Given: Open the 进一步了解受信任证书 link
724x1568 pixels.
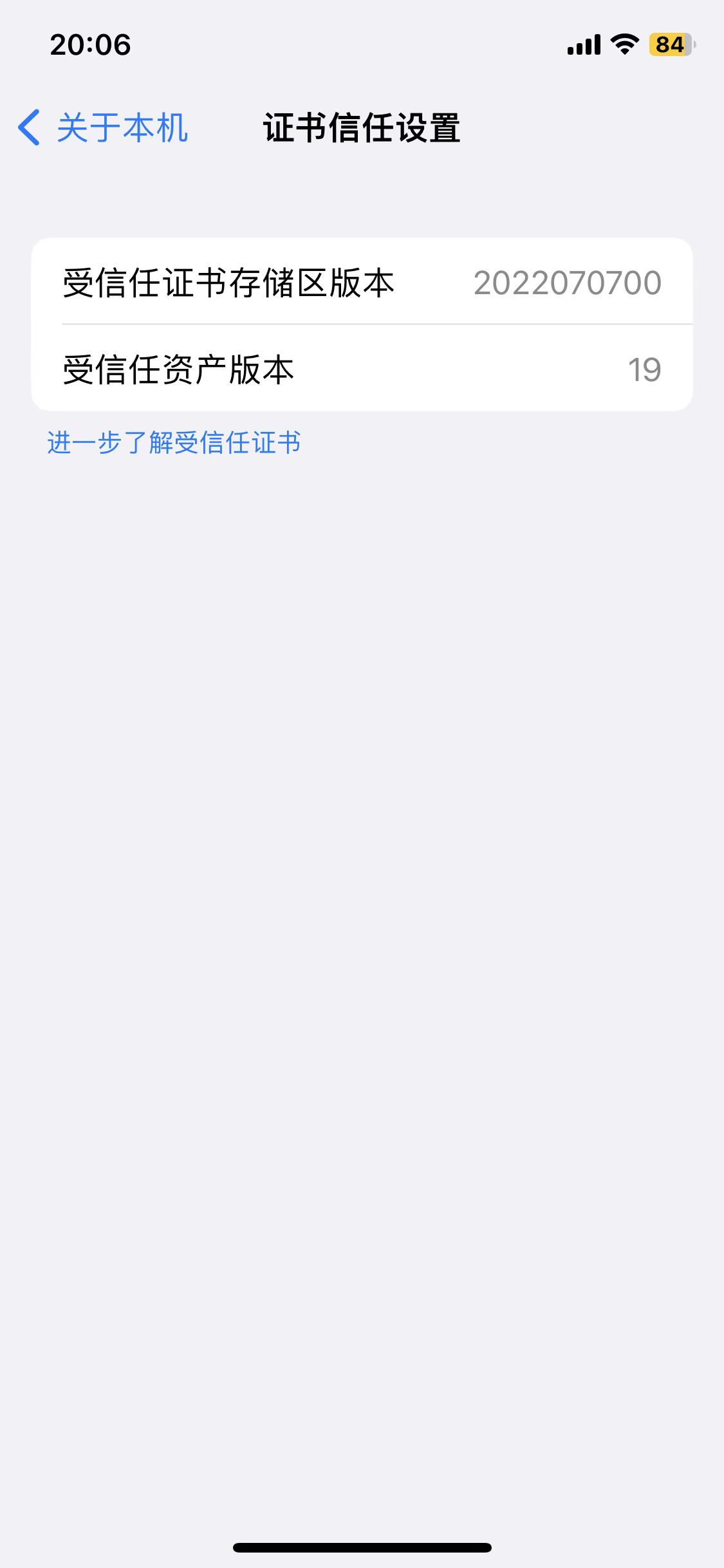Looking at the screenshot, I should click(174, 443).
